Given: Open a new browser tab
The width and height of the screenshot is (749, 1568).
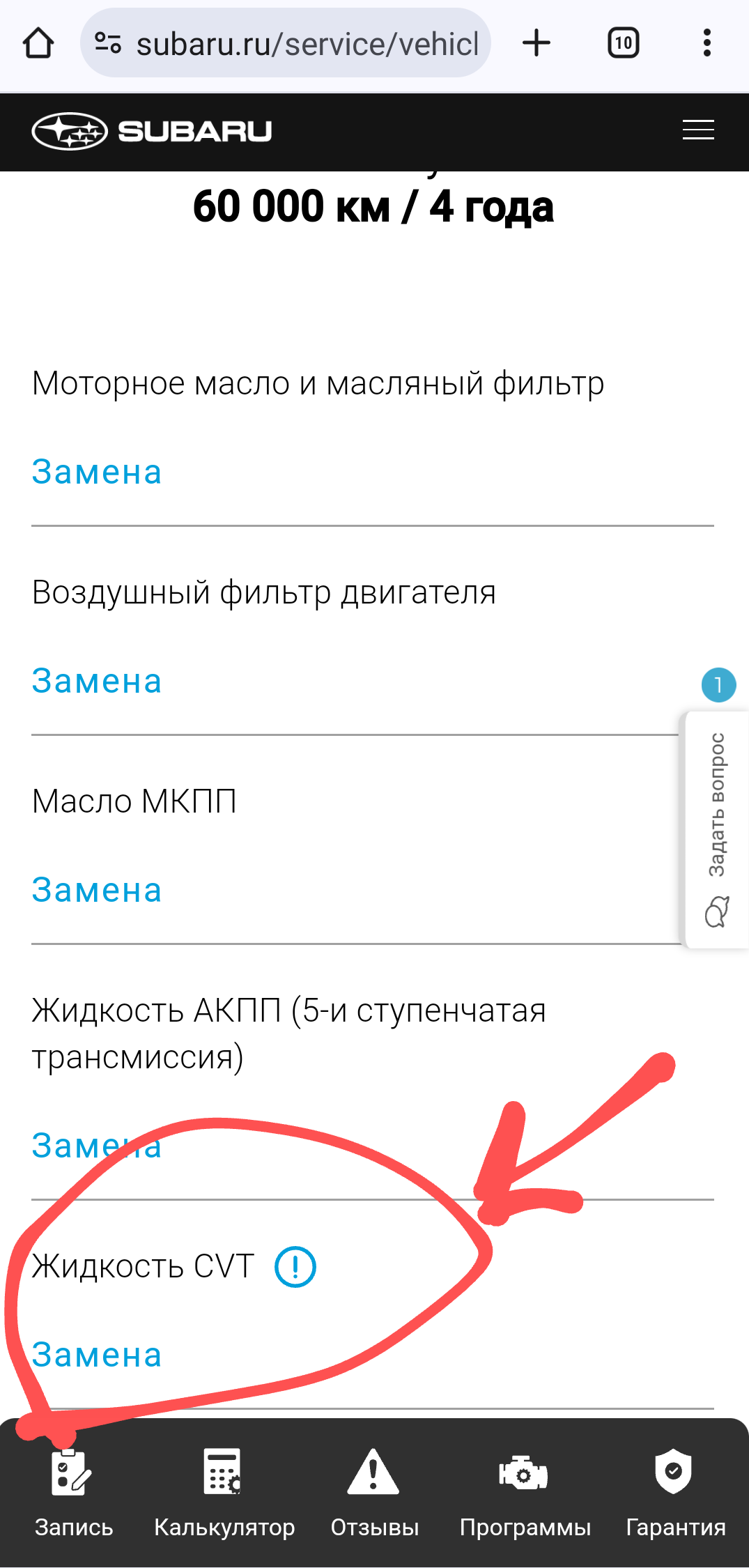Looking at the screenshot, I should (x=536, y=43).
